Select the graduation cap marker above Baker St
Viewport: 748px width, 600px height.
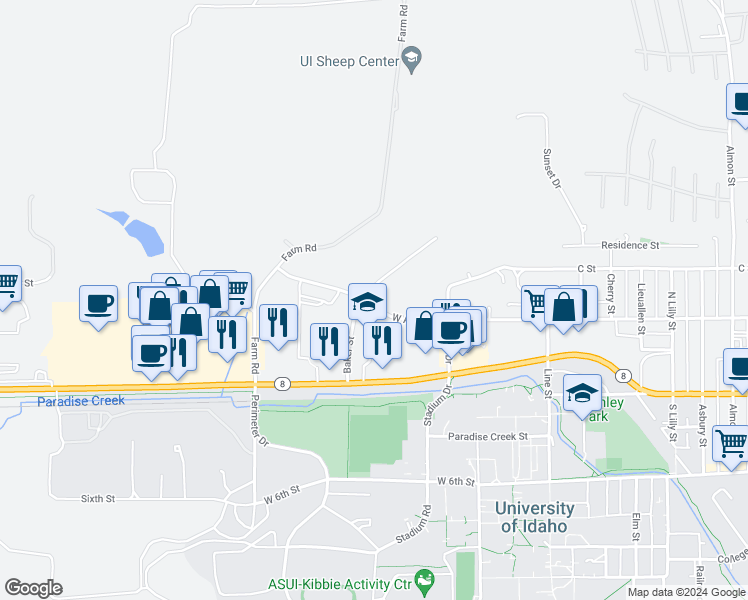(x=367, y=300)
